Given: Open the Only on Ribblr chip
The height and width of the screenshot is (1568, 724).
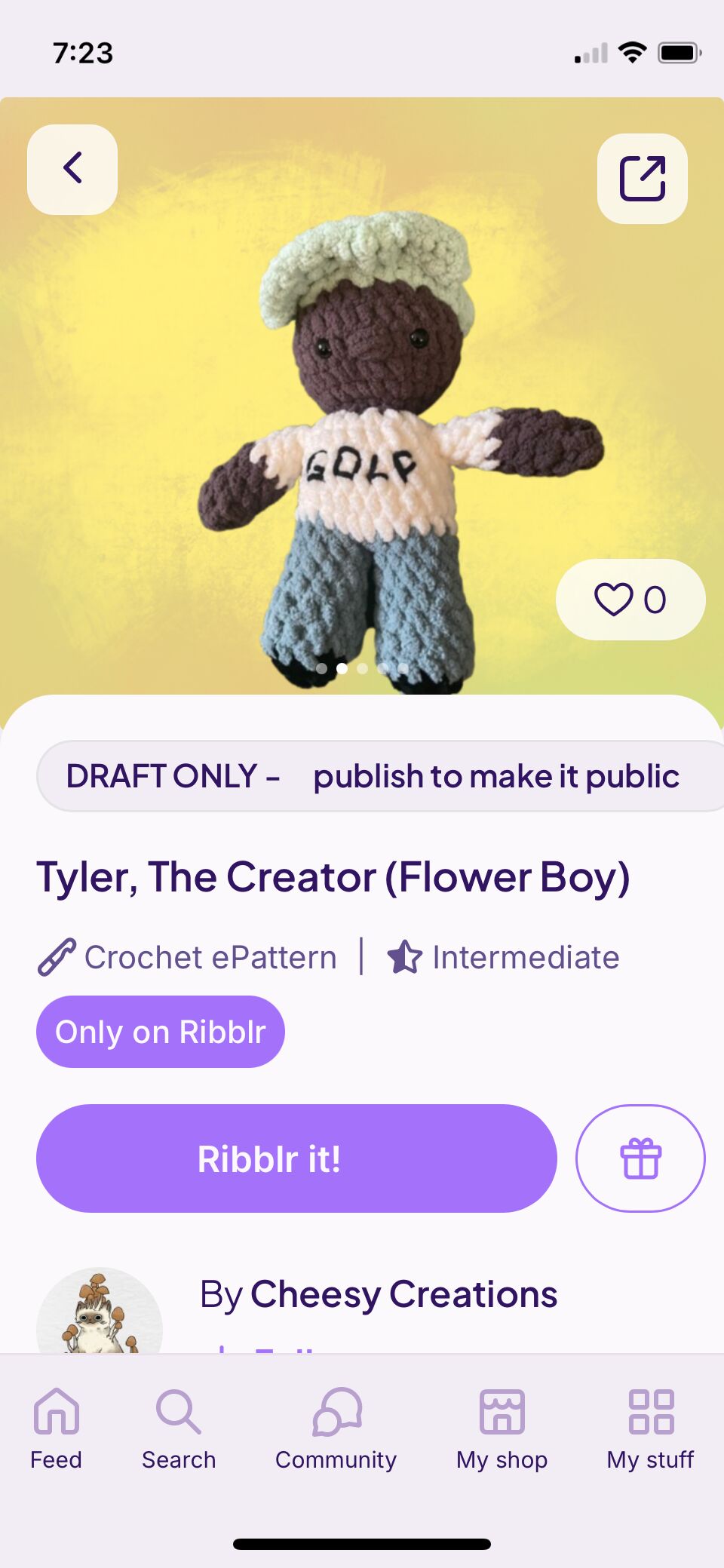Looking at the screenshot, I should [x=161, y=1032].
